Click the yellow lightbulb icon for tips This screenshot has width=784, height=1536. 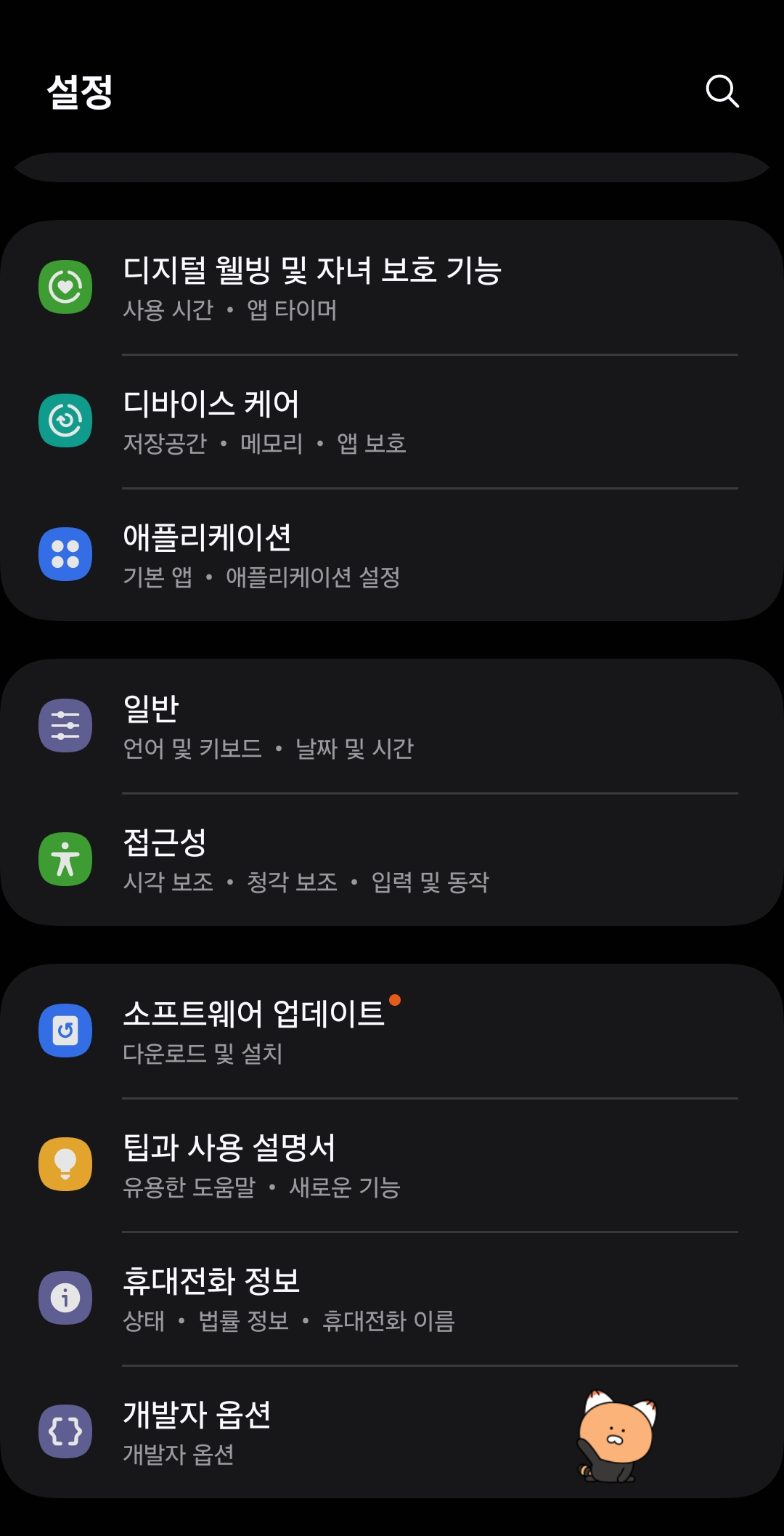[66, 1163]
